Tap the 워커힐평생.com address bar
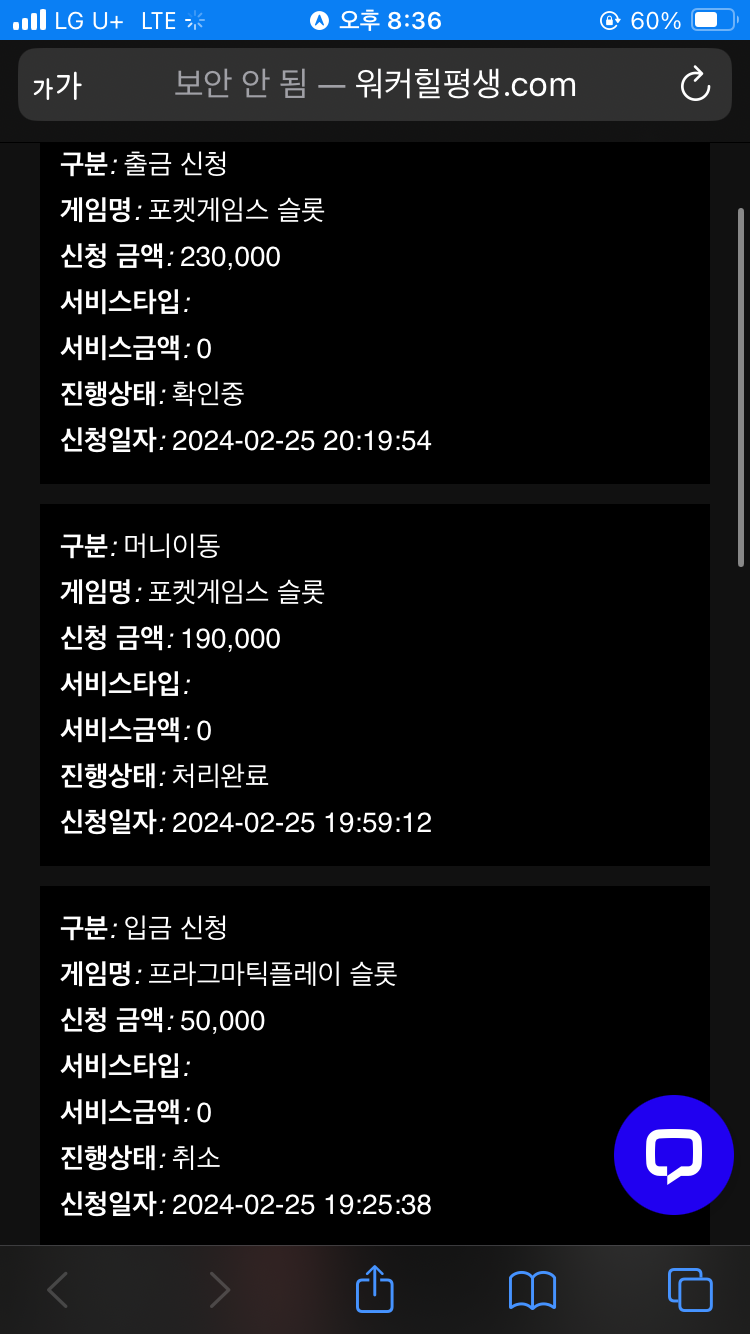Screen dimensions: 750x1334 375,85
